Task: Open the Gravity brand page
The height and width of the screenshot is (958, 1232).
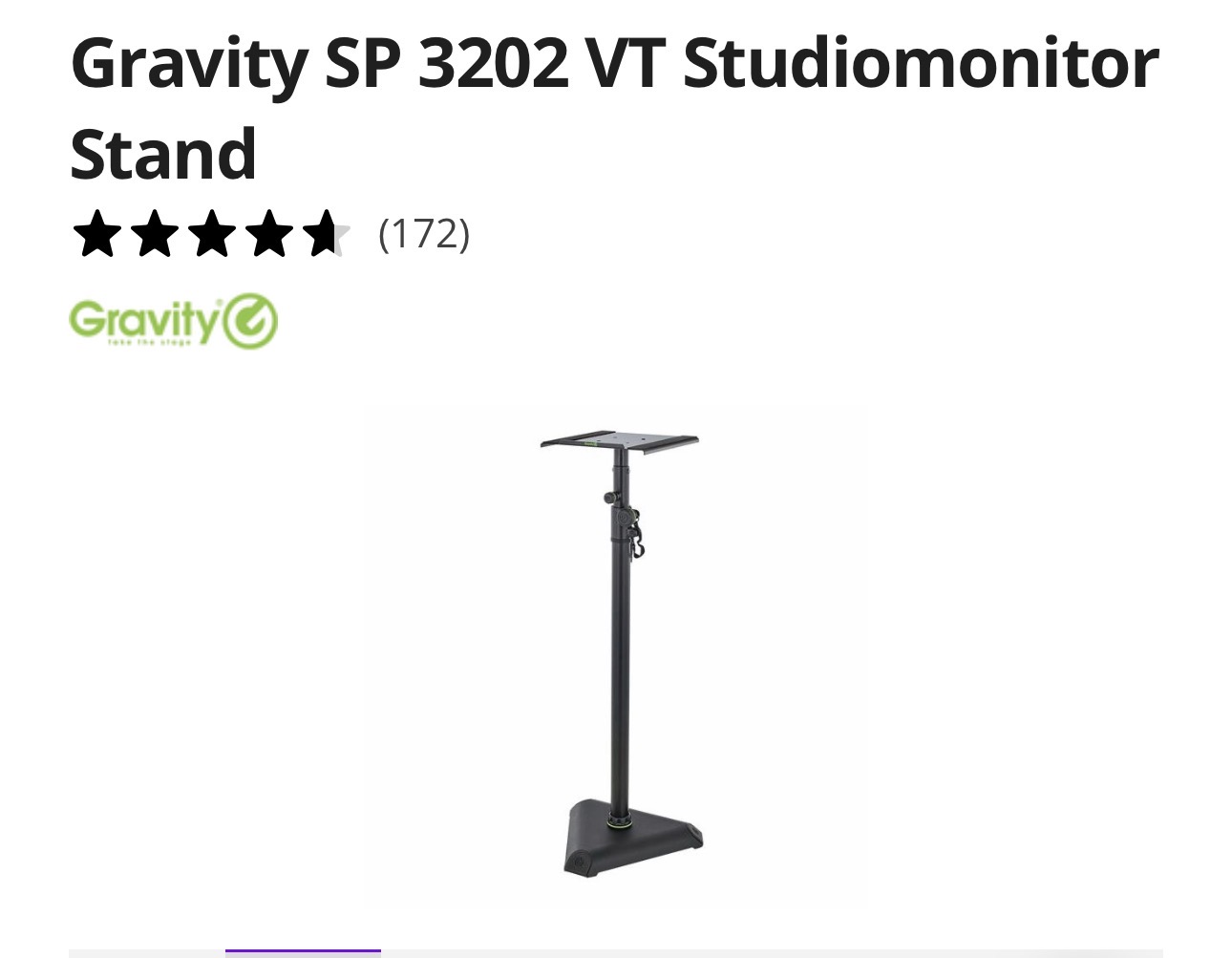Action: tap(173, 321)
